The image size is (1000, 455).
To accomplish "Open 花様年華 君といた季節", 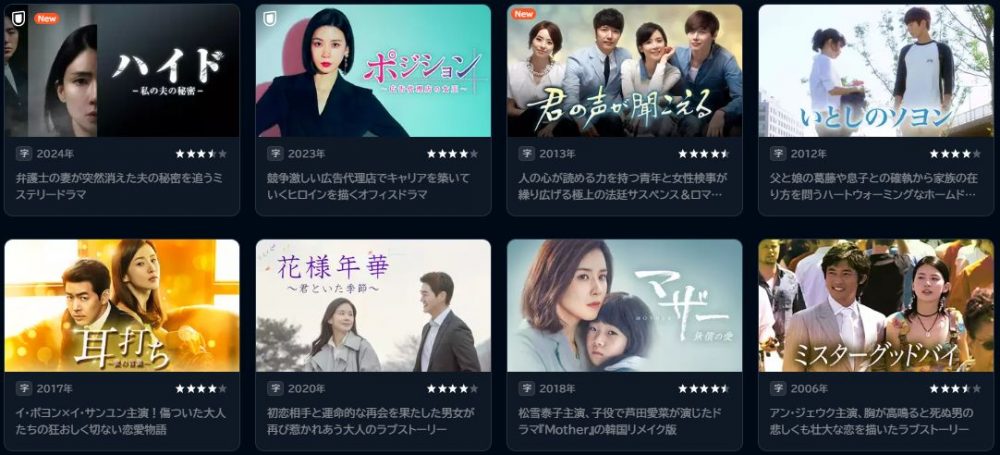I will click(x=373, y=306).
